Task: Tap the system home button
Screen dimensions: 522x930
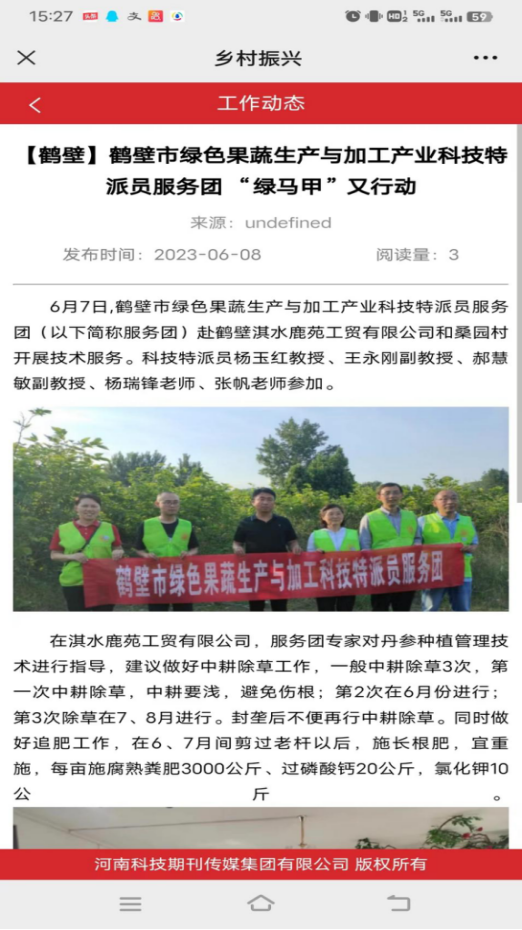Action: point(261,903)
